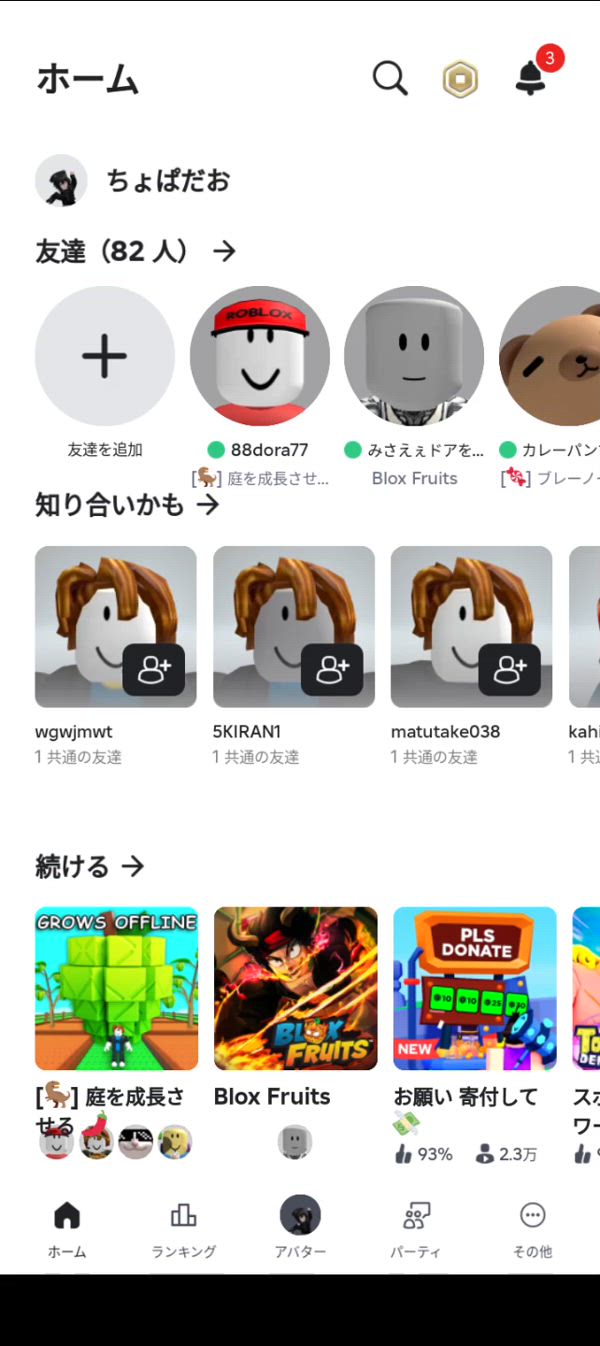This screenshot has height=1346, width=600.
Task: Tap 友達を追加 plus button
Action: coord(105,357)
